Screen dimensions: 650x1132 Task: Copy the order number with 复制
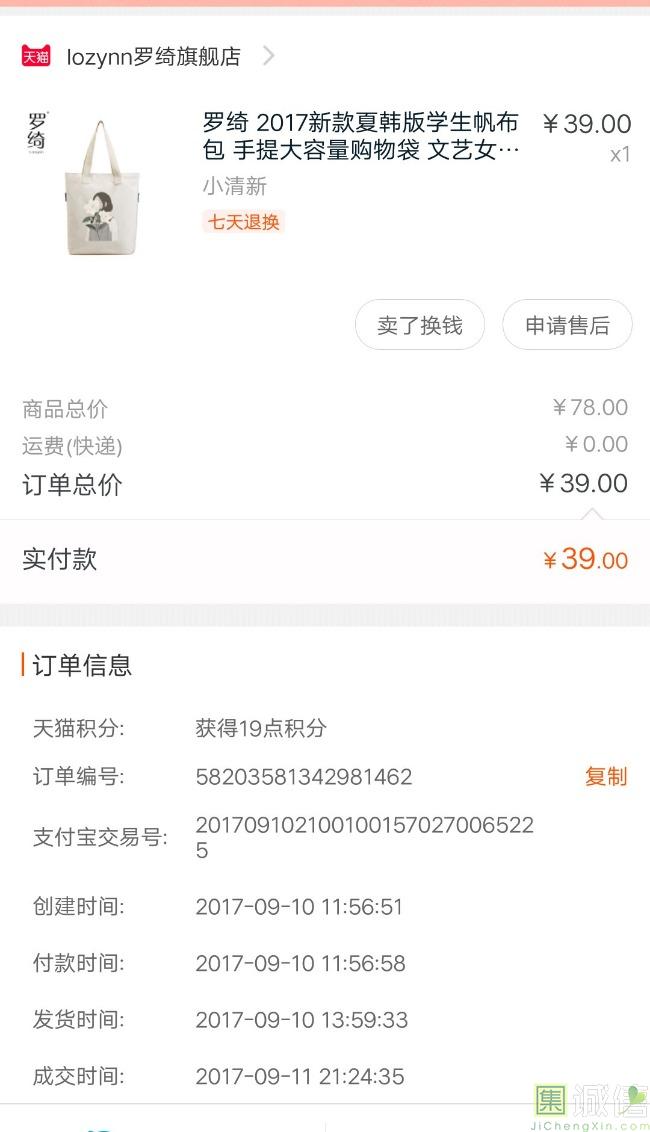[x=605, y=777]
